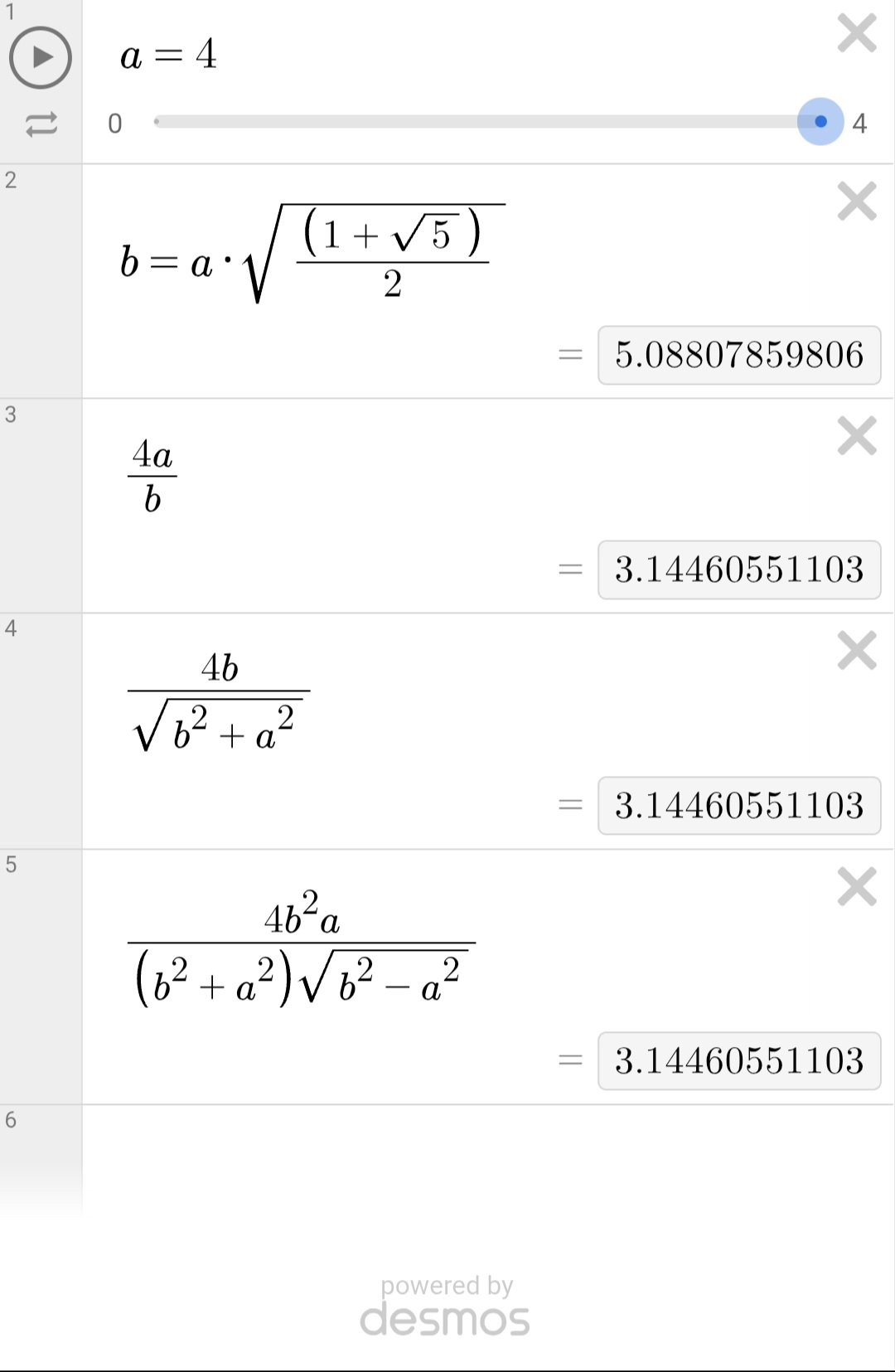Delete the a = 4 slider expression
The image size is (895, 1372).
857,33
